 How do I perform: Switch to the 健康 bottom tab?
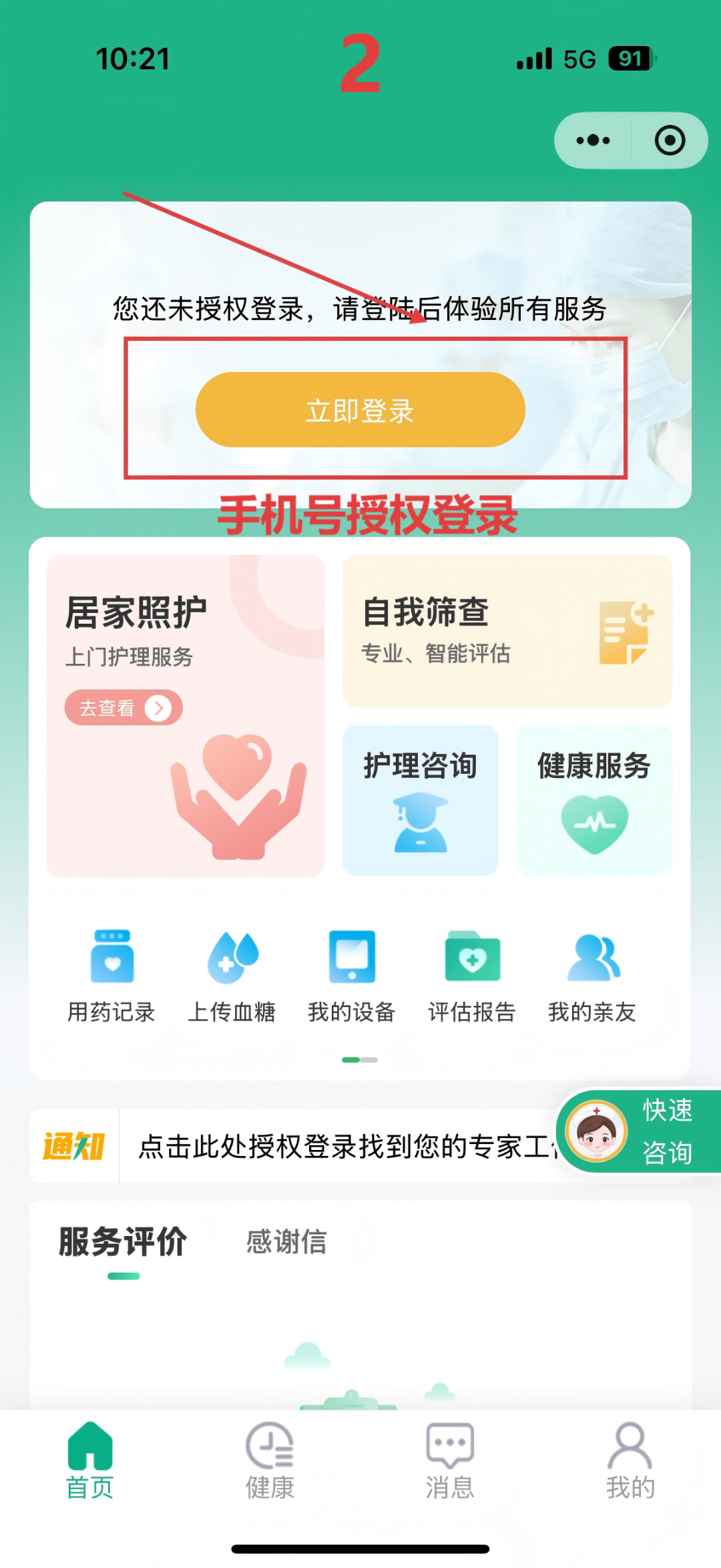point(270,1461)
